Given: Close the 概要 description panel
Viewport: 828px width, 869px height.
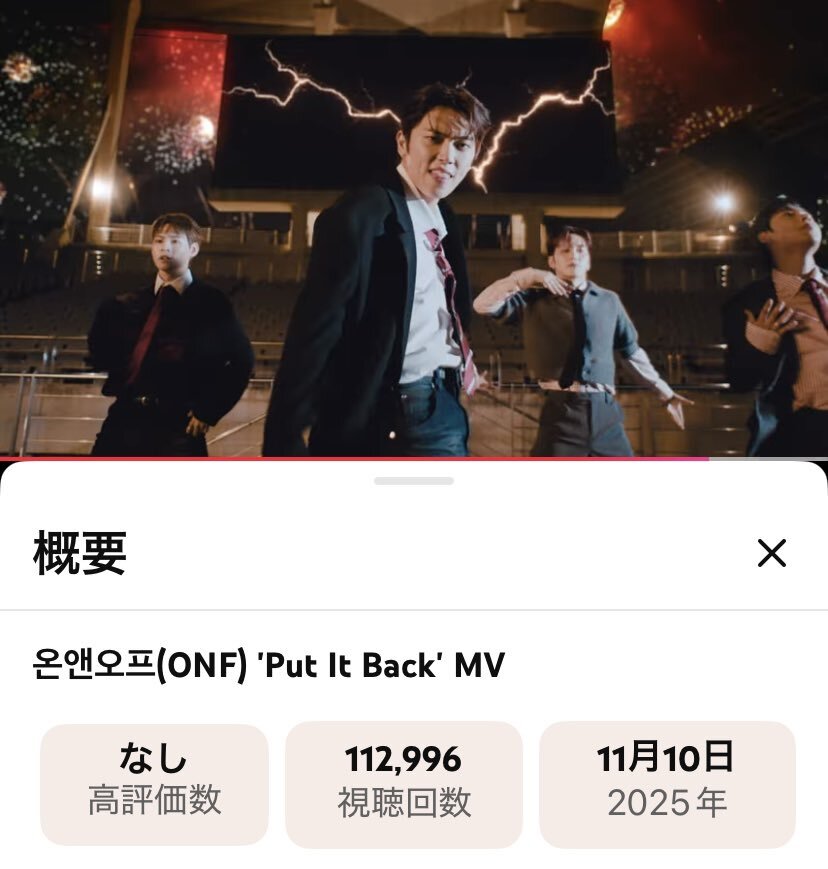Looking at the screenshot, I should [x=771, y=553].
